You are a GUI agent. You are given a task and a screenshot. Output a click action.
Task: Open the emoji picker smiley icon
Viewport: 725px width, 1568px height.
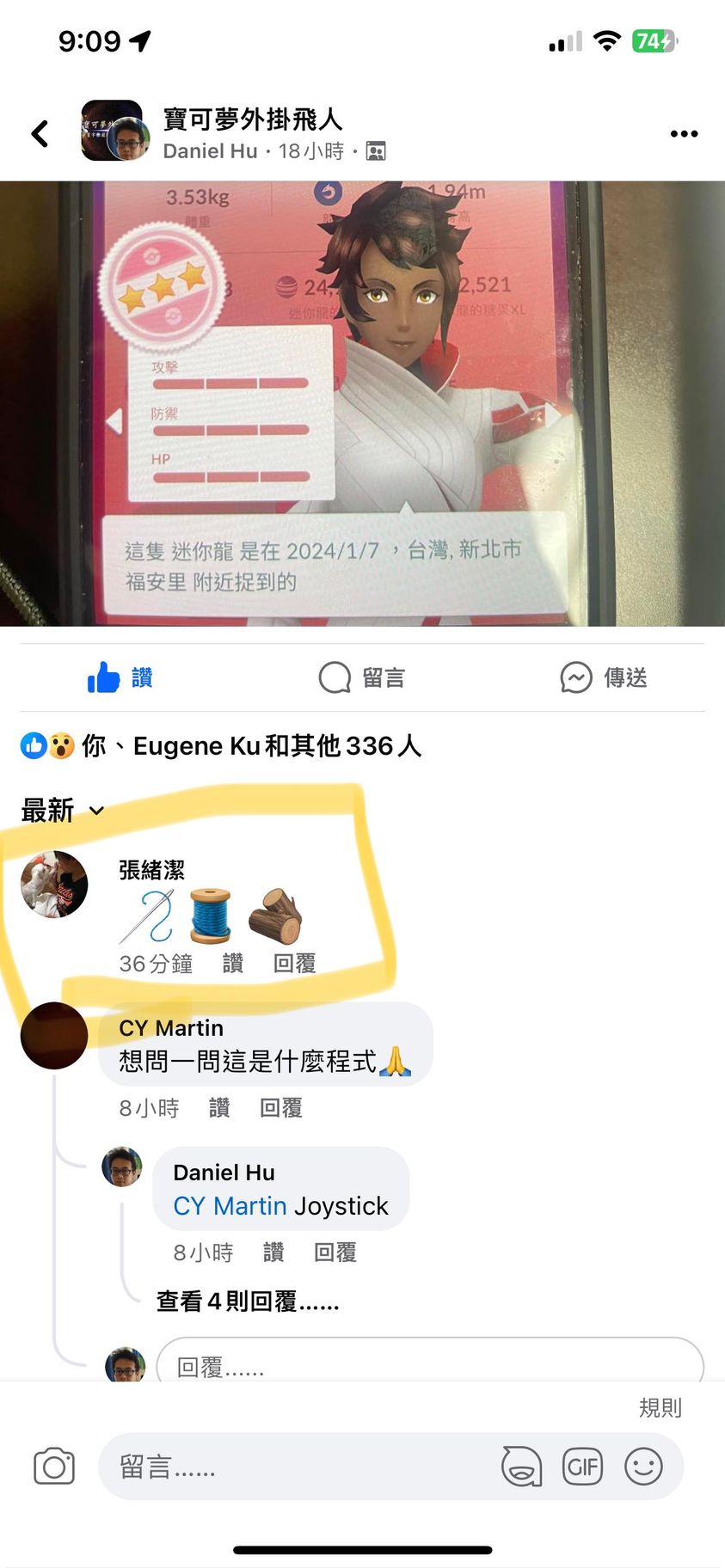click(643, 1467)
